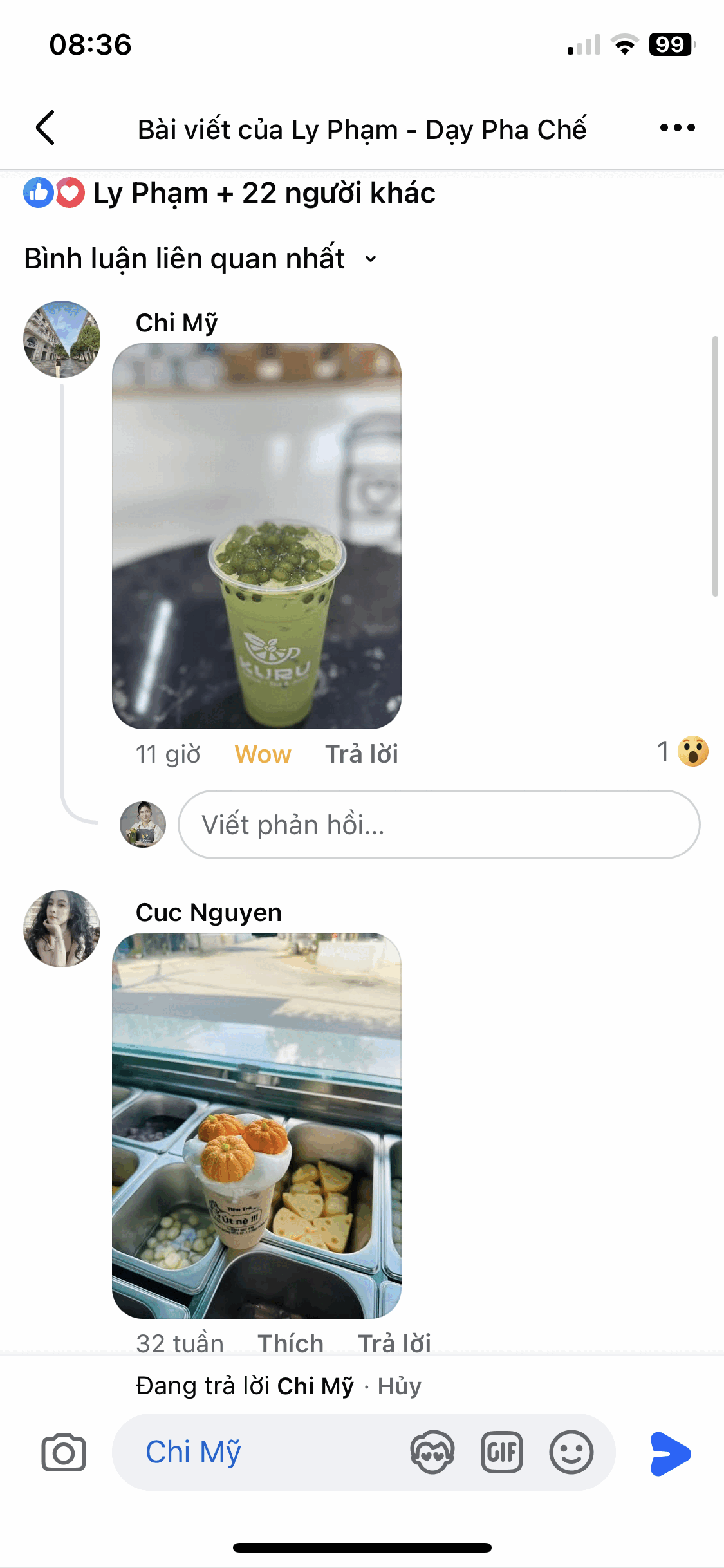Cancel replying with "Hủy"

pos(399,1386)
